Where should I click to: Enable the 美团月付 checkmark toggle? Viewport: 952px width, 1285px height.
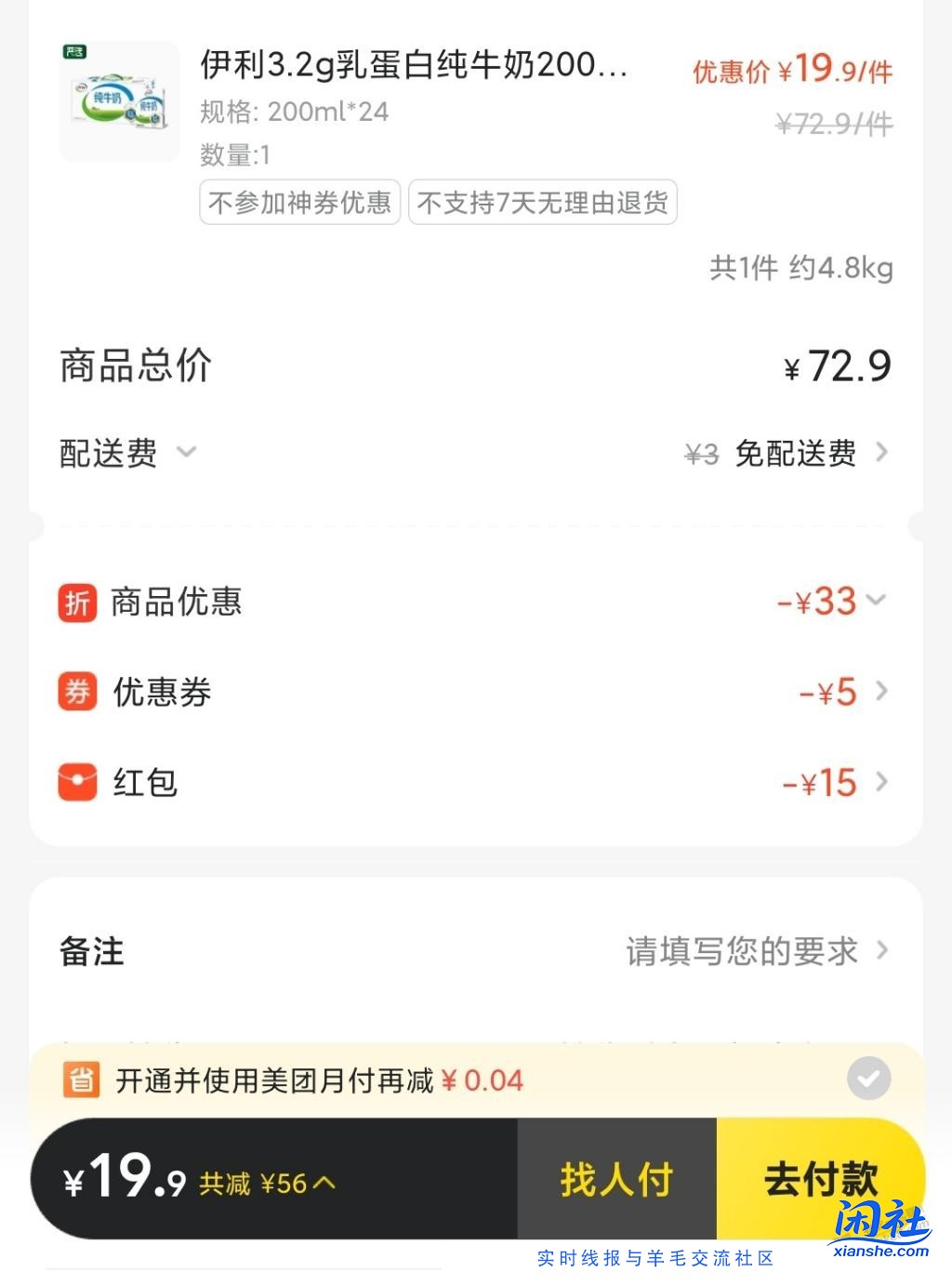click(x=868, y=1079)
